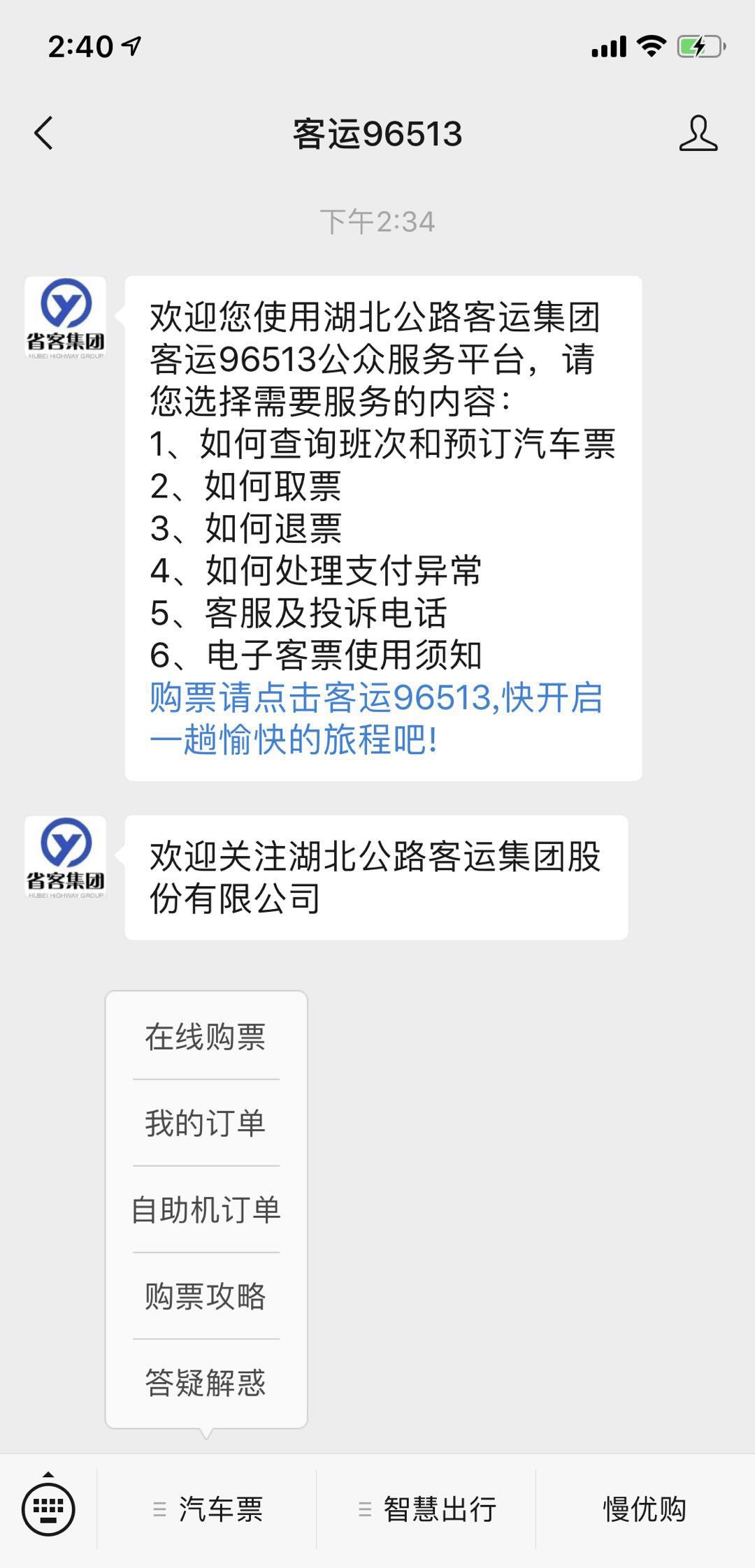Screen dimensions: 755x1568
Task: Open the 慢优购 bottom menu
Action: click(x=645, y=1509)
